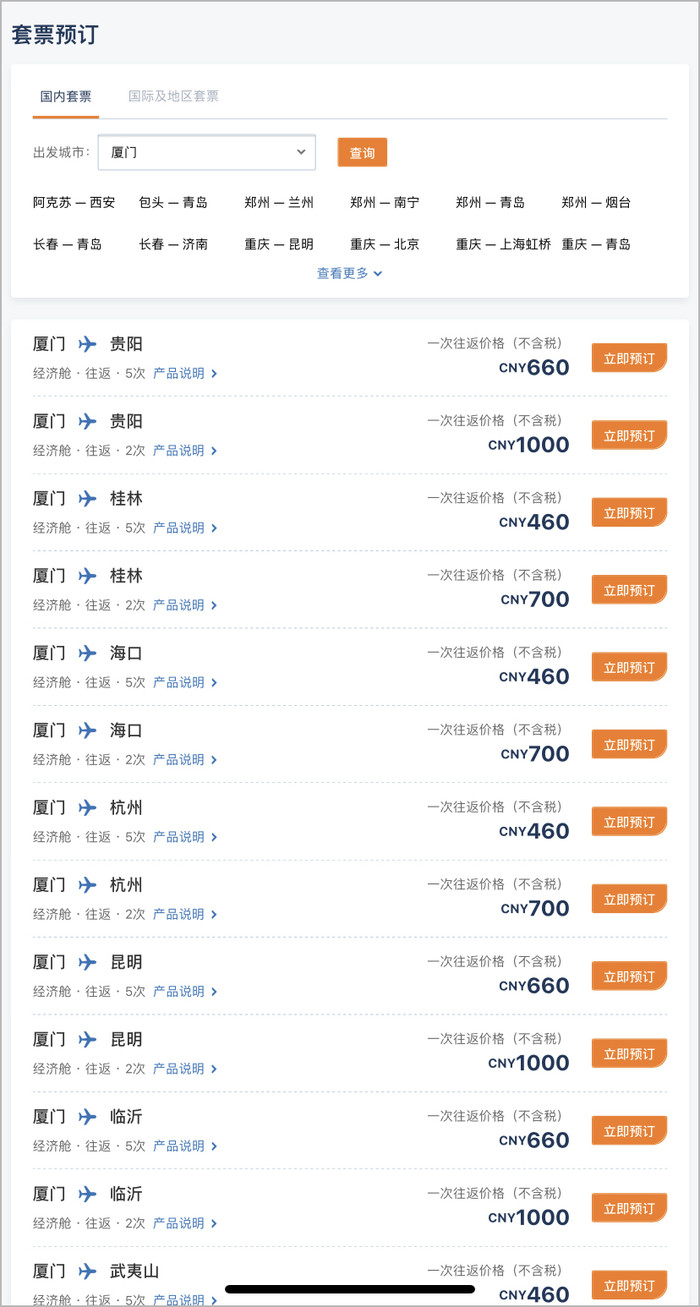
Task: Book 厦门 to 杭州 5次 package at CNY460
Action: tap(629, 822)
